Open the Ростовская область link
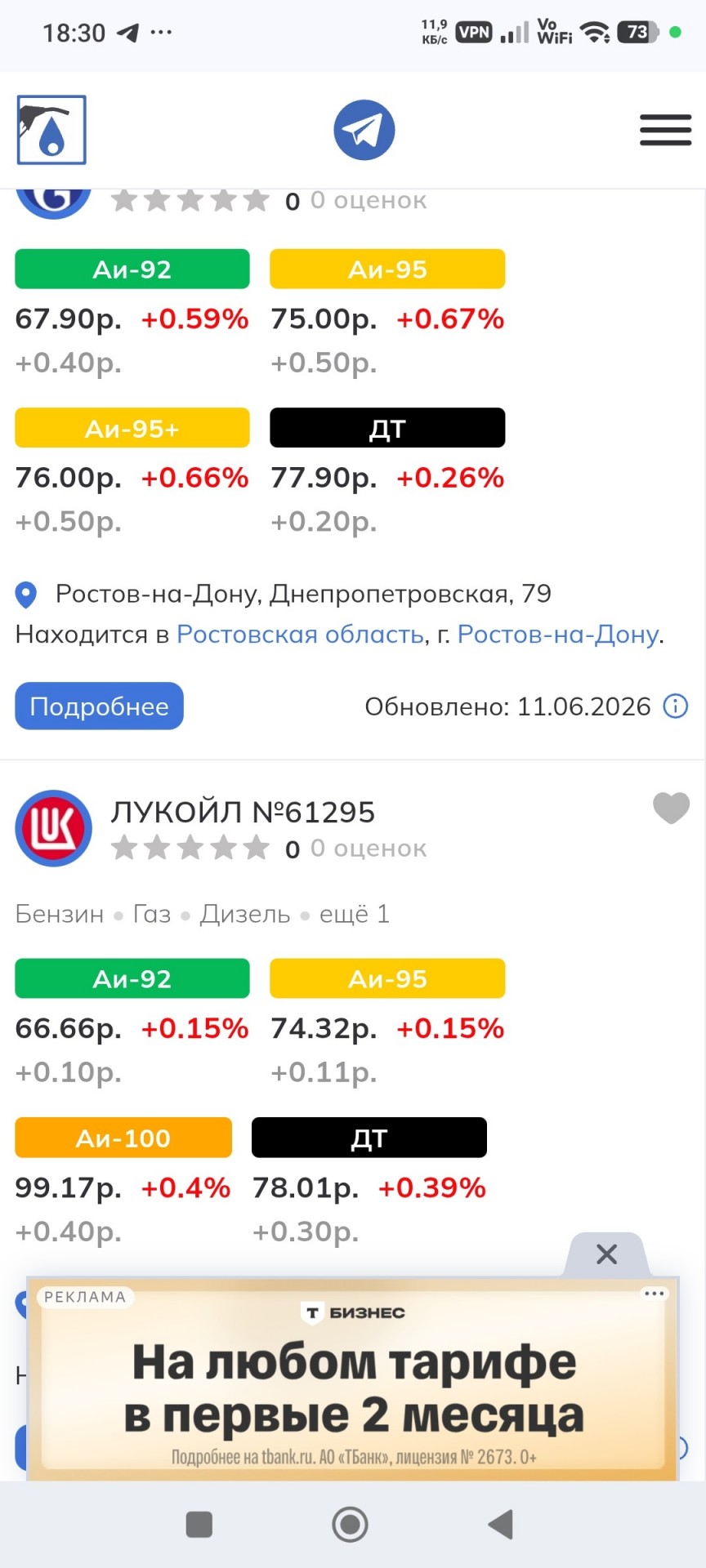706x1568 pixels. pyautogui.click(x=300, y=635)
